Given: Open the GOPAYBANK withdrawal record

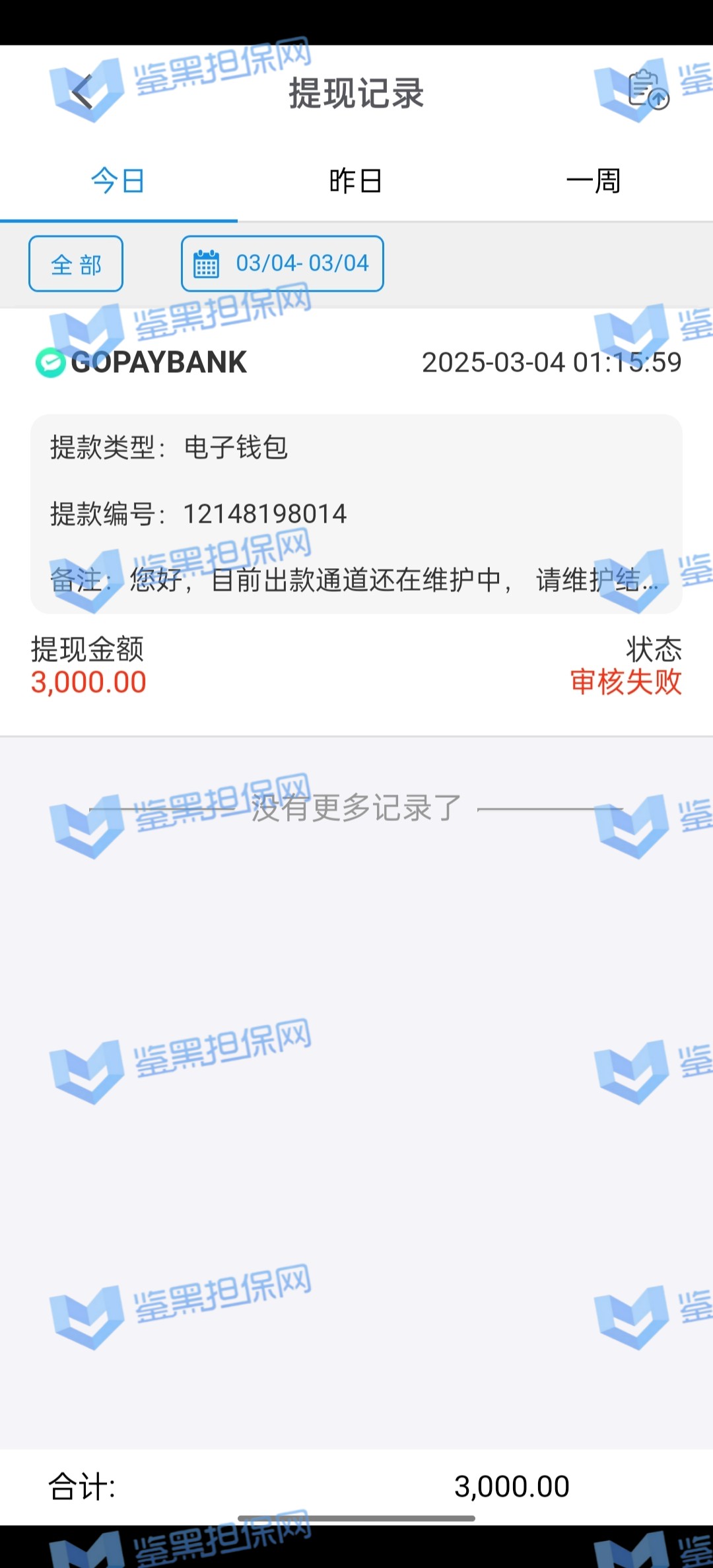Looking at the screenshot, I should [356, 515].
